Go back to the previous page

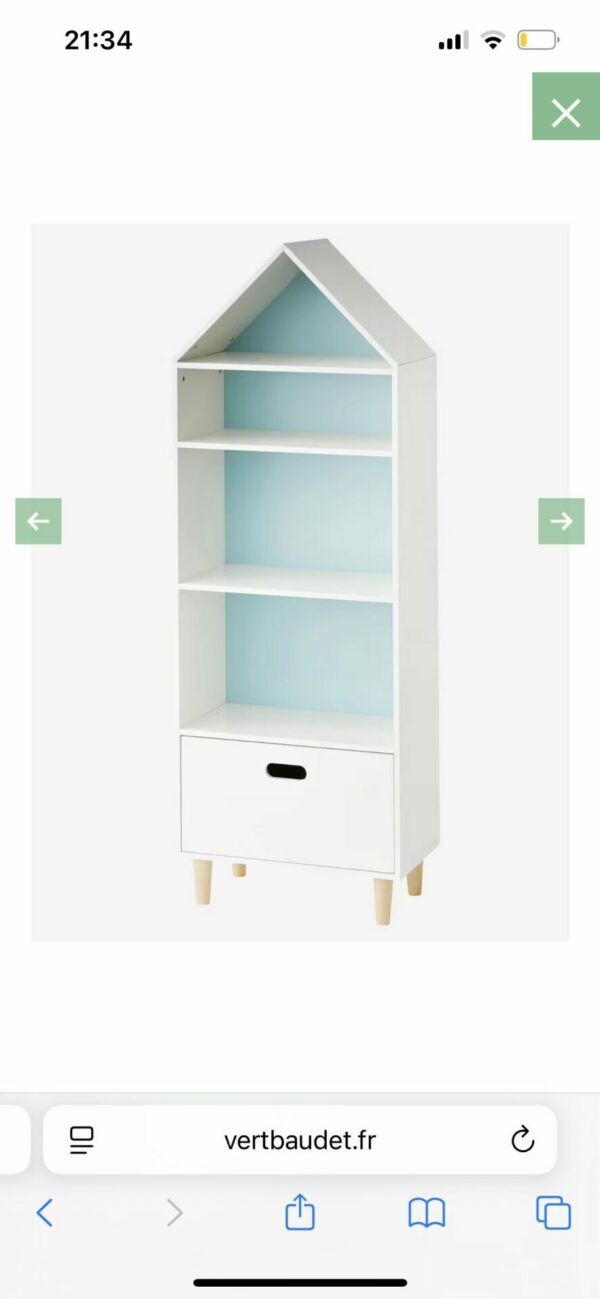point(44,1213)
